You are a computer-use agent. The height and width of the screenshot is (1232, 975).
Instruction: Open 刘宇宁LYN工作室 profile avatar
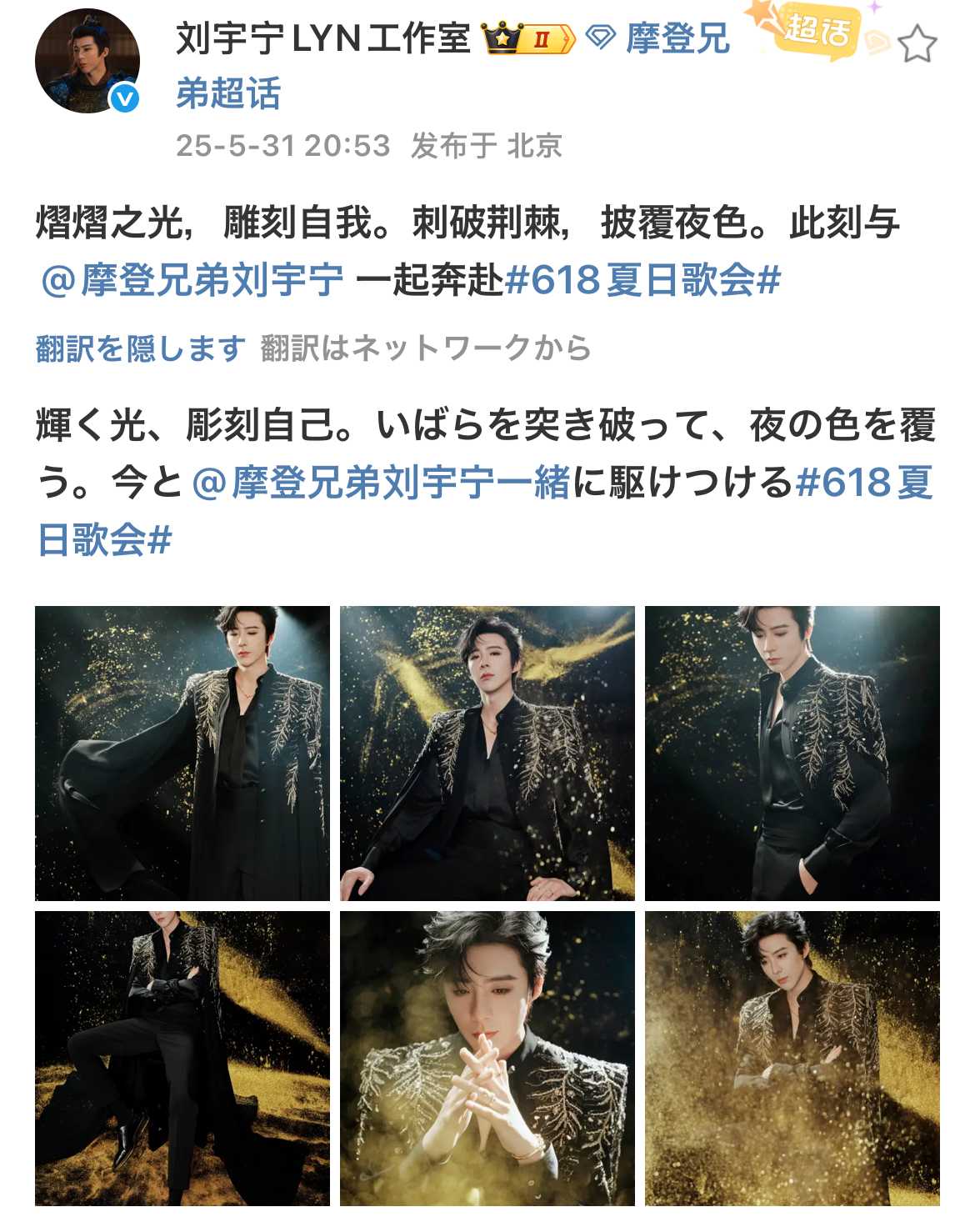(x=87, y=61)
